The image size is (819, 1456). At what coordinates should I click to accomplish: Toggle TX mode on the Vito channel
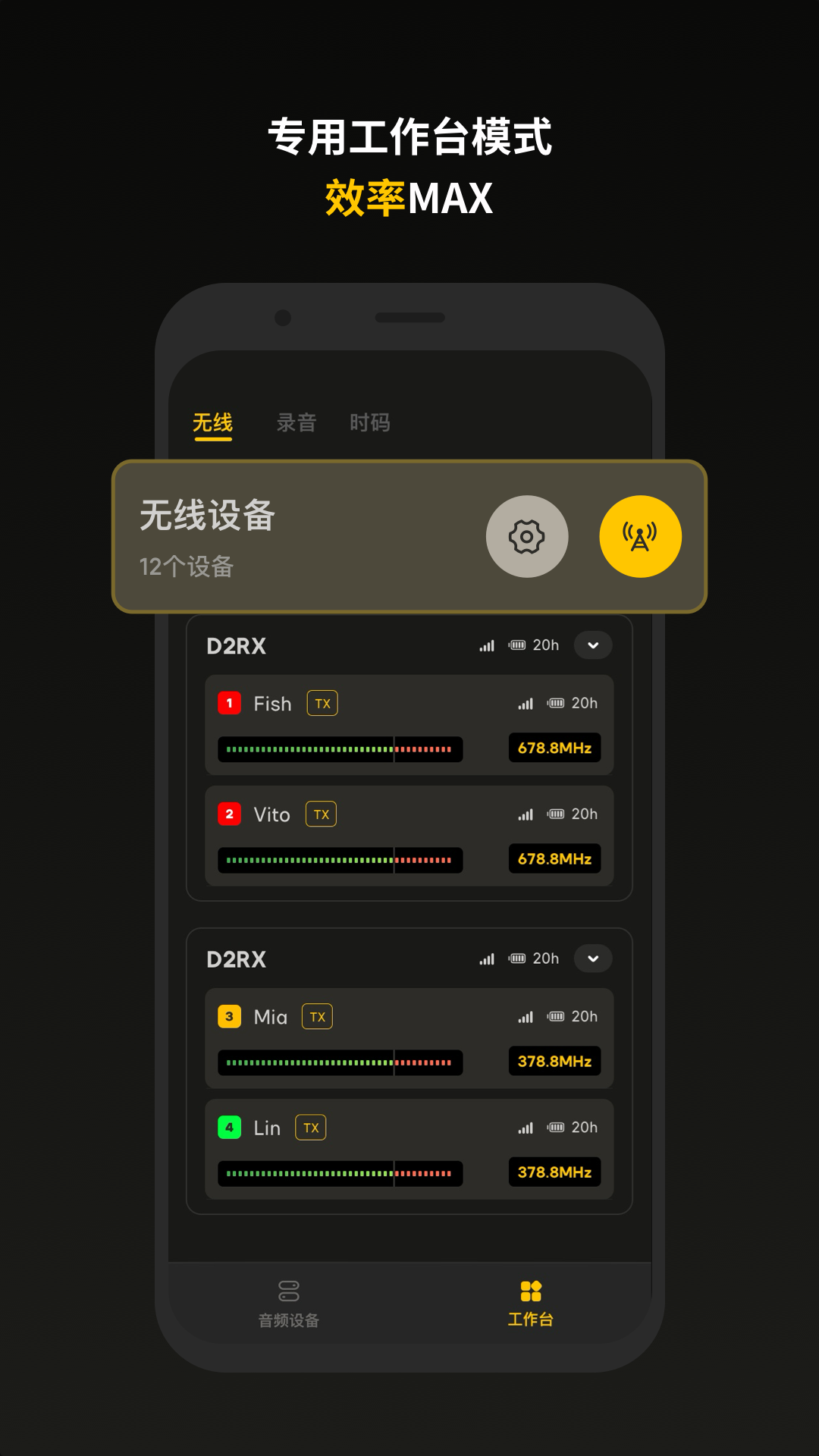pyautogui.click(x=320, y=814)
